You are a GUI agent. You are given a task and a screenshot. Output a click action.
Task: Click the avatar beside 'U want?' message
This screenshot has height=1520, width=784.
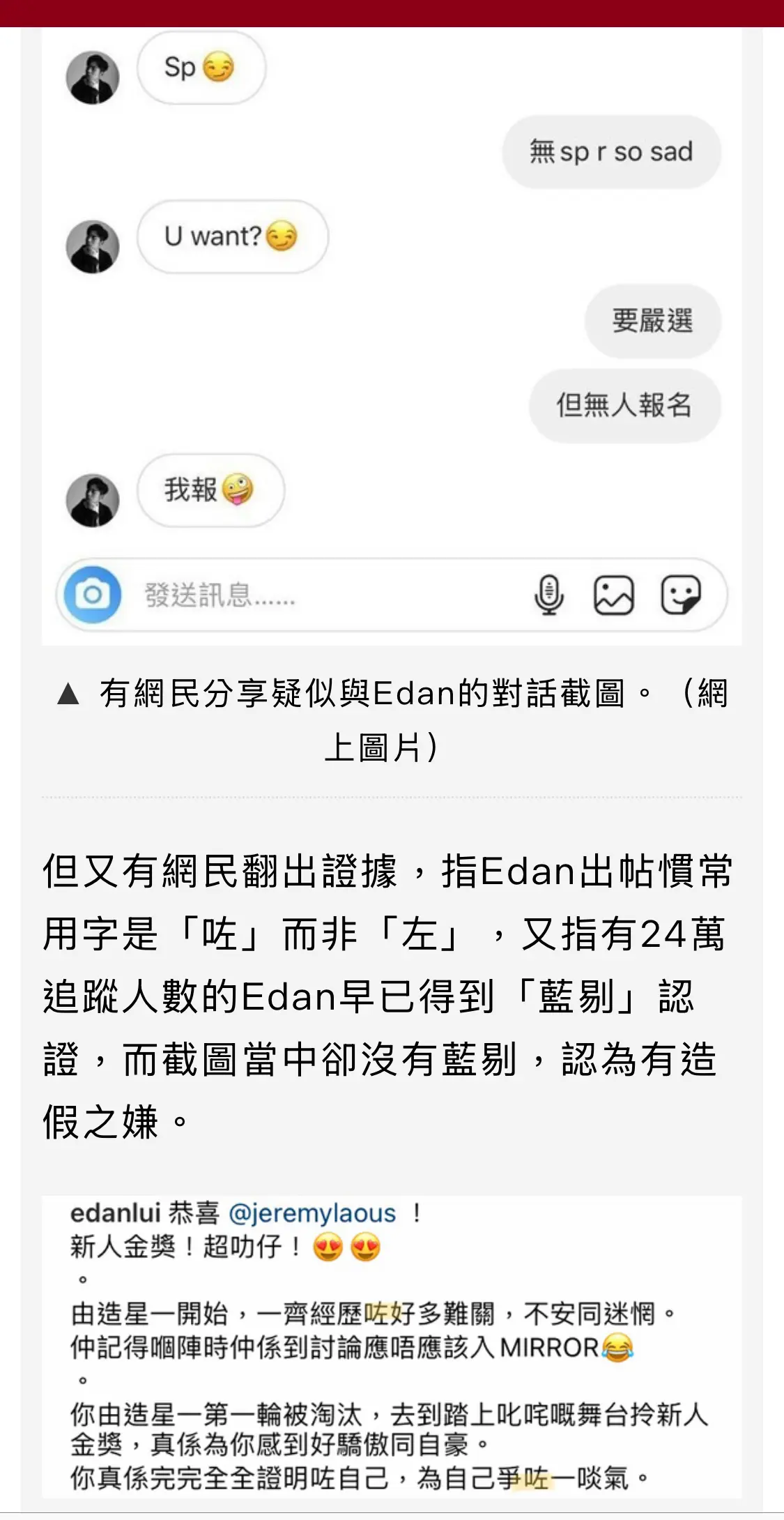pos(94,246)
